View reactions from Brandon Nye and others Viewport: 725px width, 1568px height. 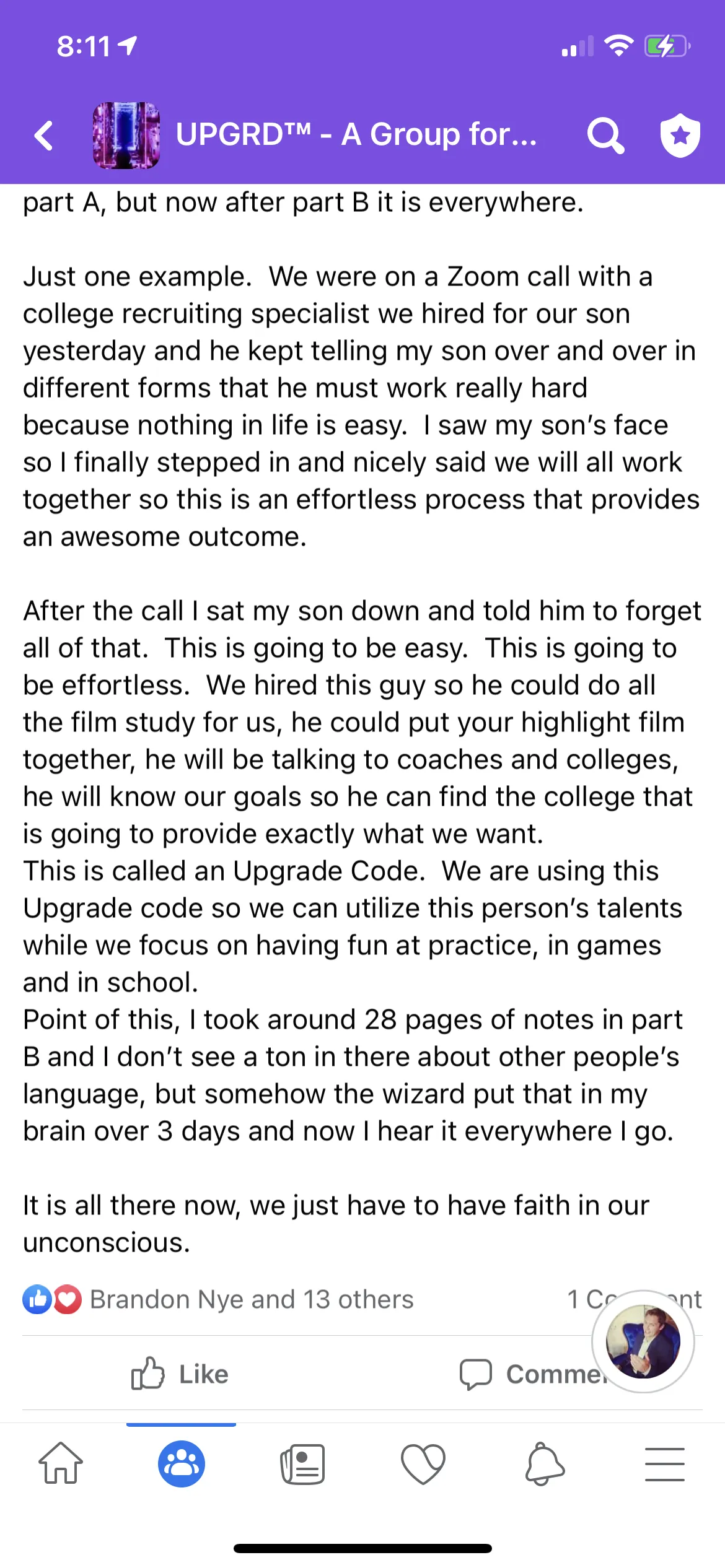pyautogui.click(x=218, y=1299)
